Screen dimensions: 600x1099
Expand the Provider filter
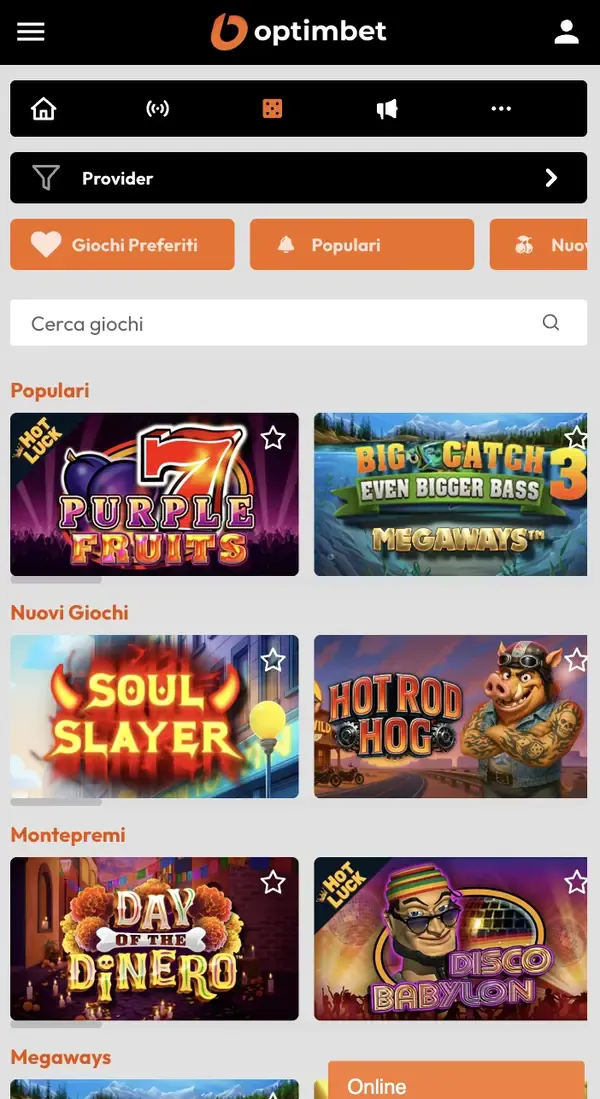tap(298, 178)
